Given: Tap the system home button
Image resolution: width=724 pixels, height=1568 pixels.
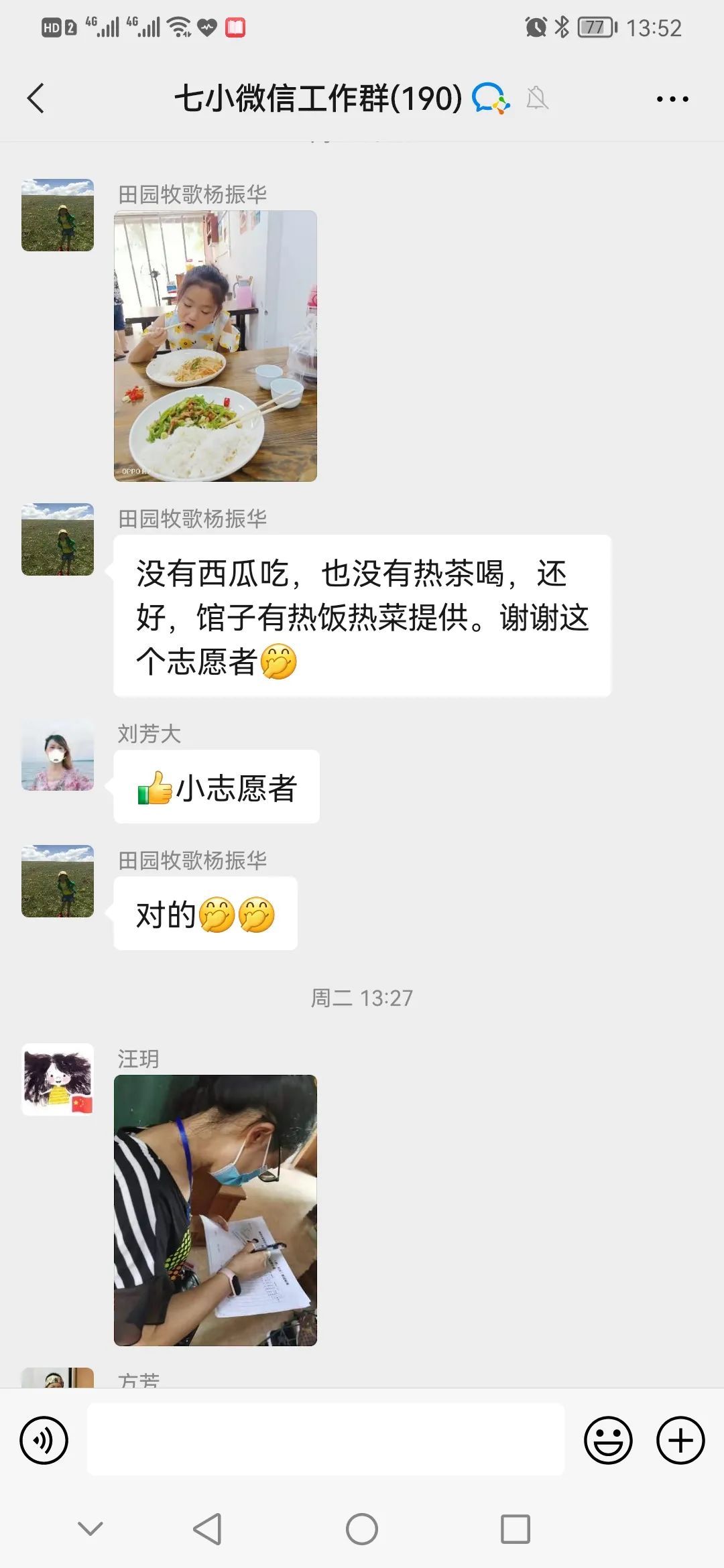Looking at the screenshot, I should 362,1529.
